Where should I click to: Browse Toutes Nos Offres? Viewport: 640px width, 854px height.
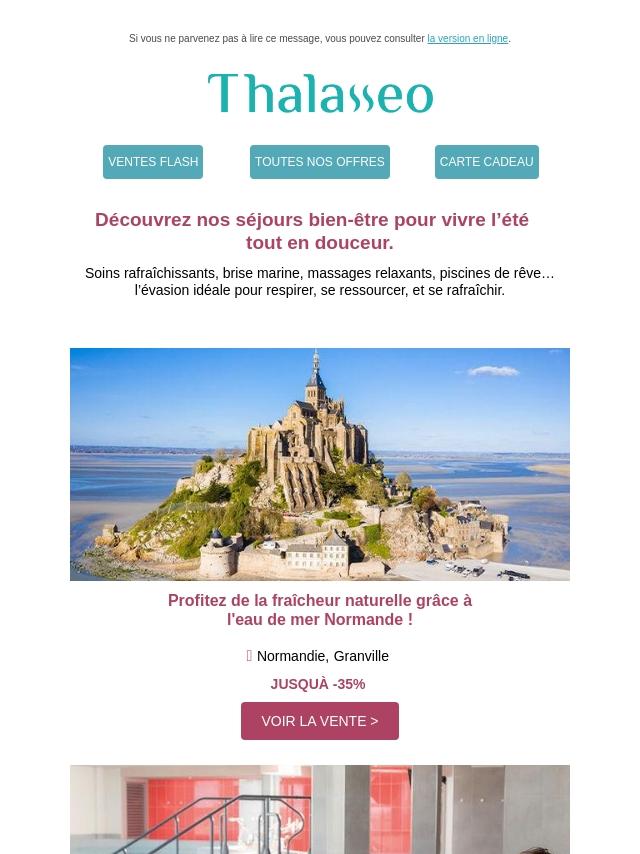(319, 162)
